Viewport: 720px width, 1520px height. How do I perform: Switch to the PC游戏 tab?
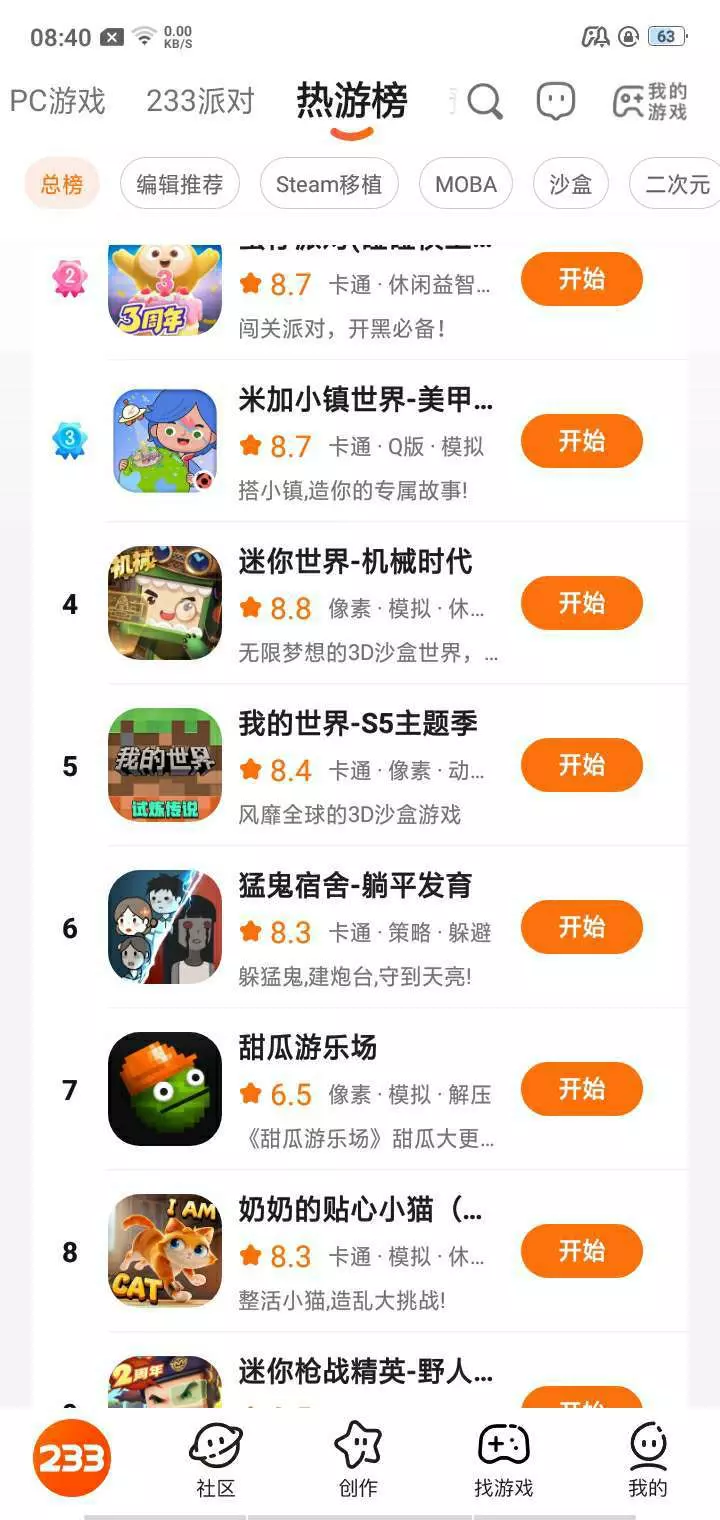click(57, 101)
